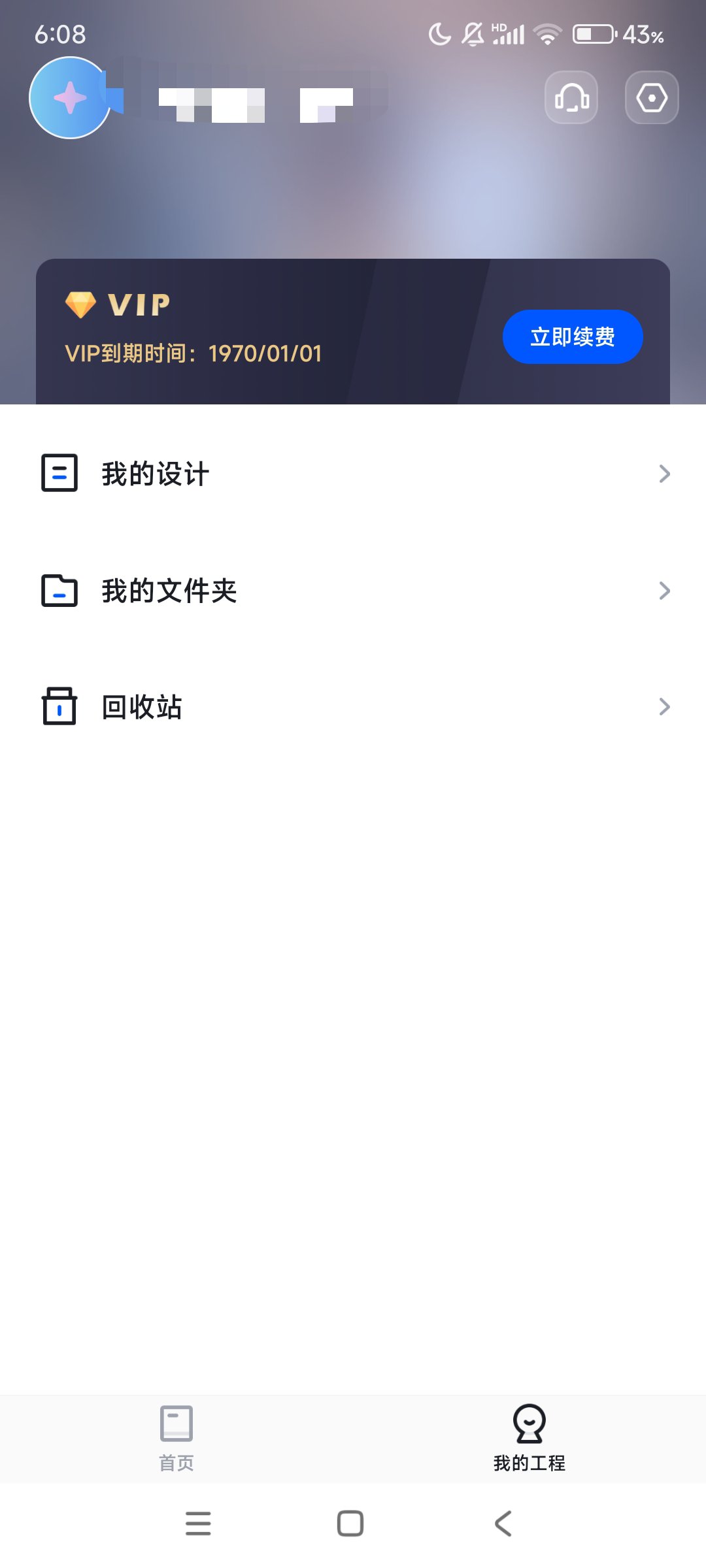The image size is (706, 1568).
Task: Tap the profile avatar
Action: [x=70, y=98]
